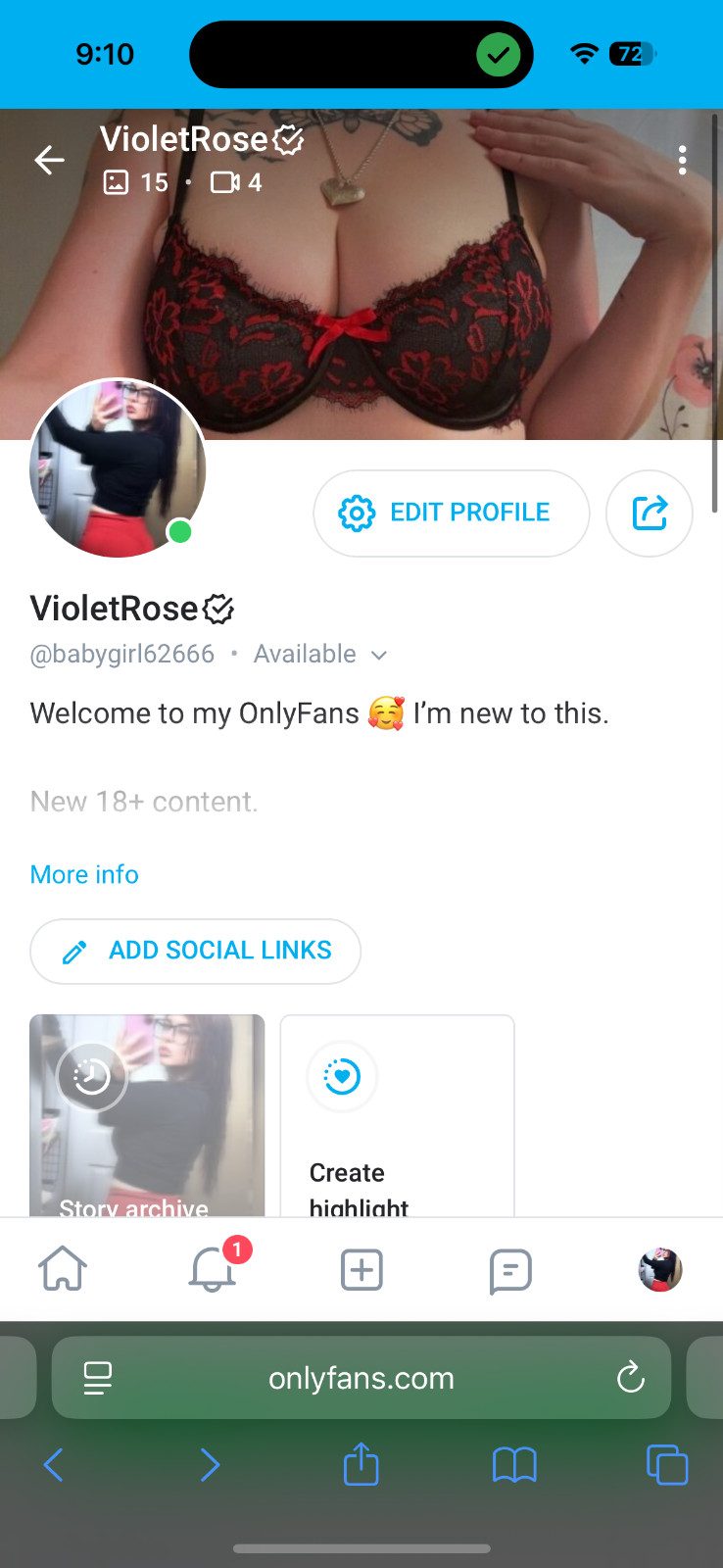Select ADD SOCIAL LINKS

(195, 951)
